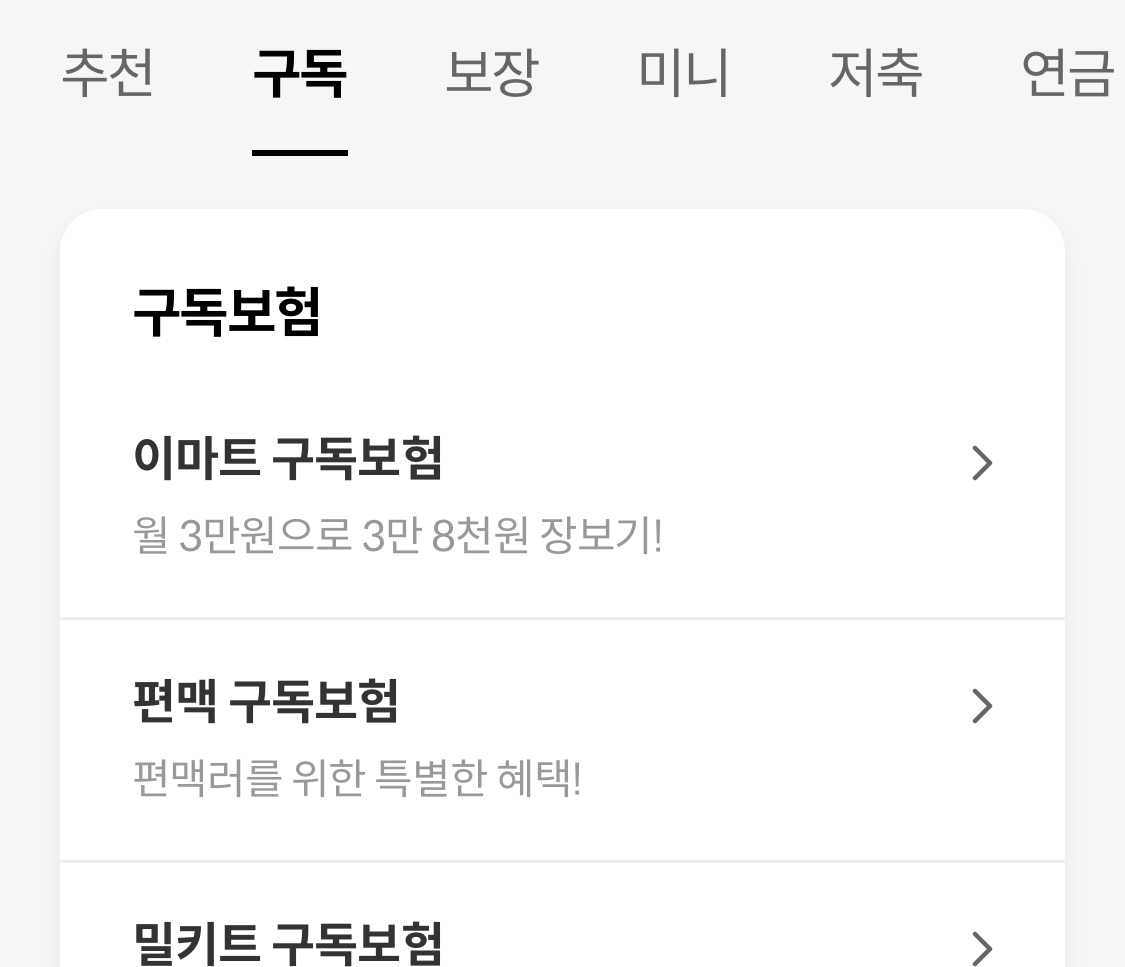This screenshot has height=967, width=1125.
Task: Switch to the 추천 tab
Action: click(x=107, y=73)
